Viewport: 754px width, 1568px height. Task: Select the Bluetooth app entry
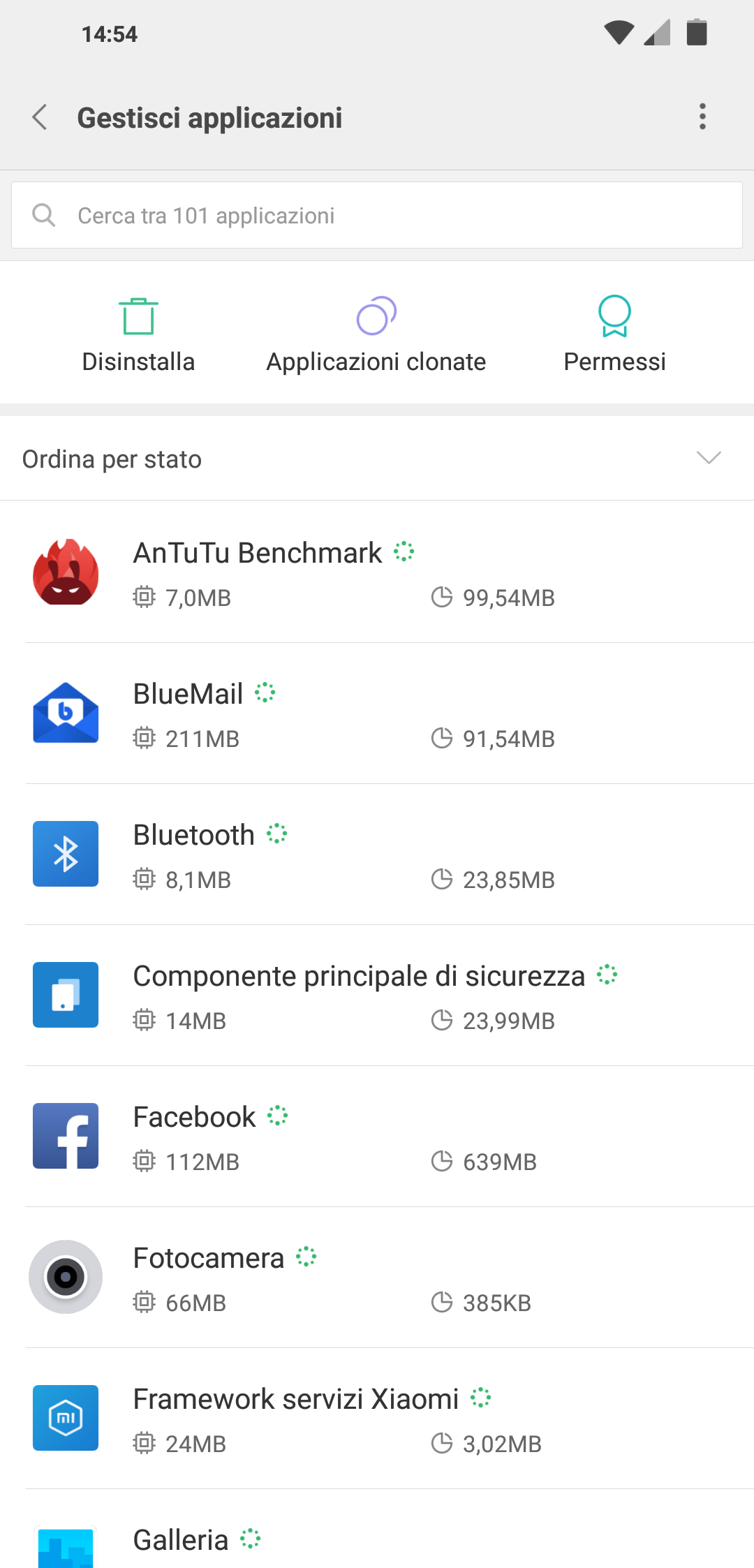coord(377,854)
